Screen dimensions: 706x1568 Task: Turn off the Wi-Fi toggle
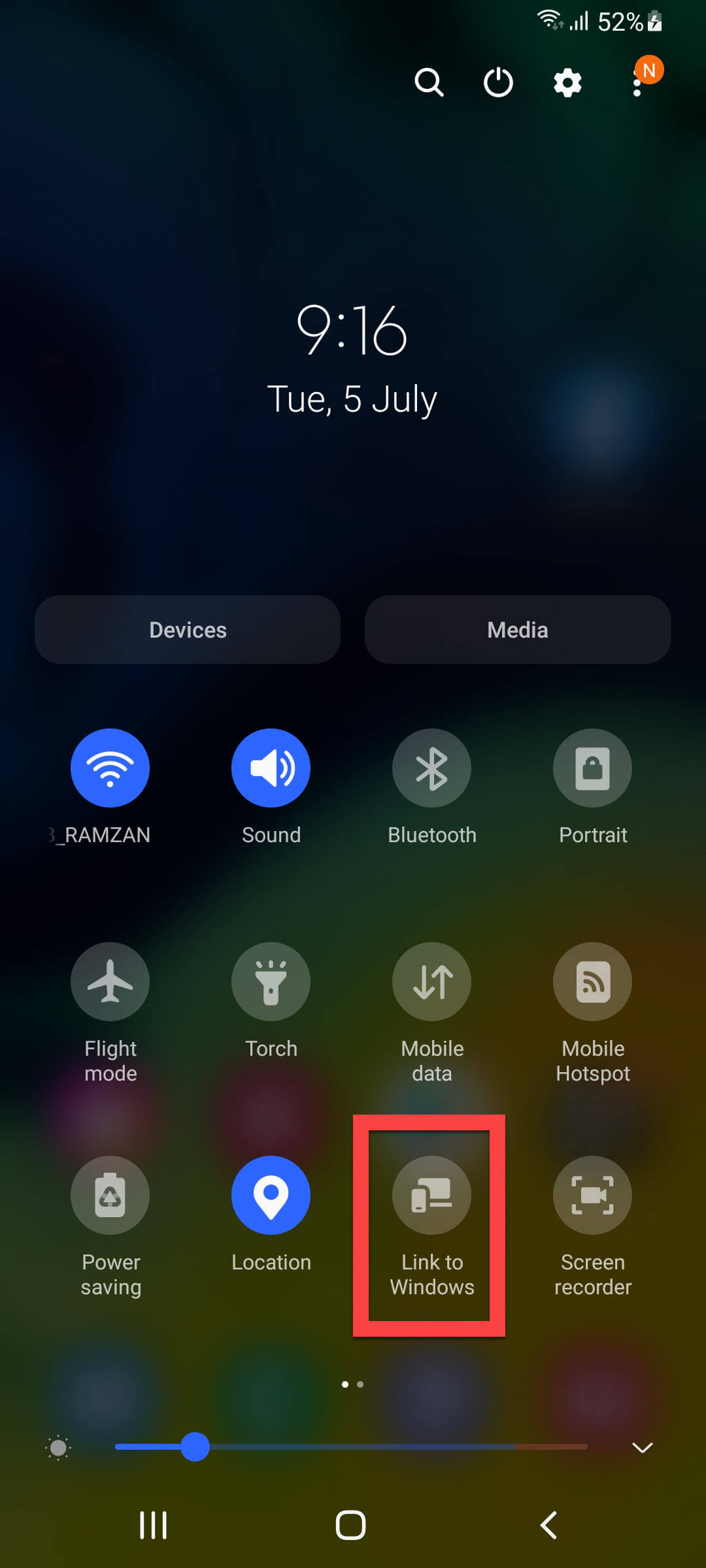pyautogui.click(x=110, y=768)
